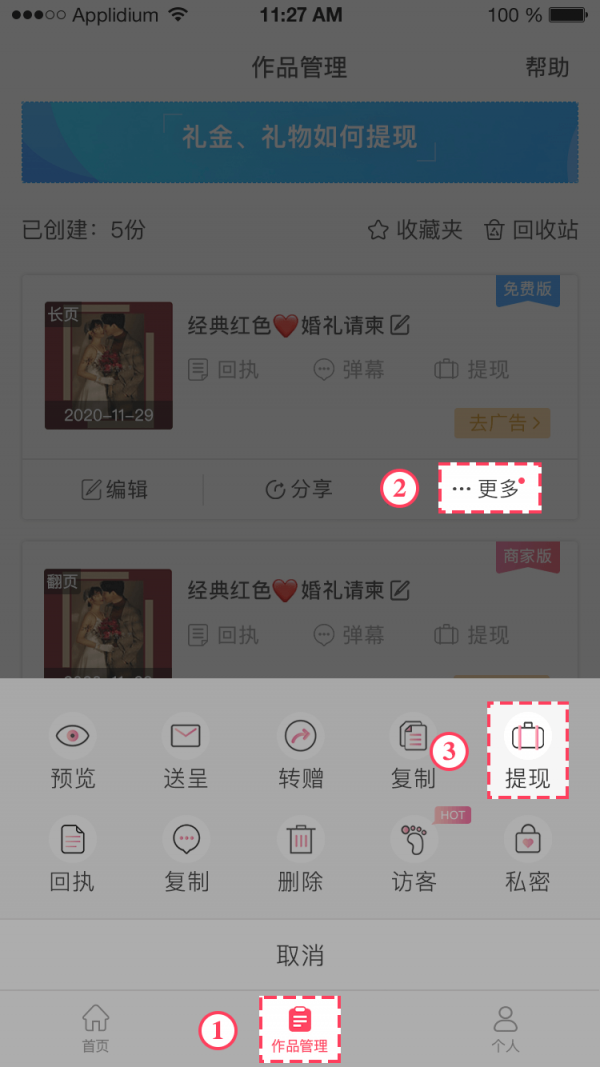Switch to the 作品管理 tab
Image resolution: width=600 pixels, height=1067 pixels.
[300, 1029]
